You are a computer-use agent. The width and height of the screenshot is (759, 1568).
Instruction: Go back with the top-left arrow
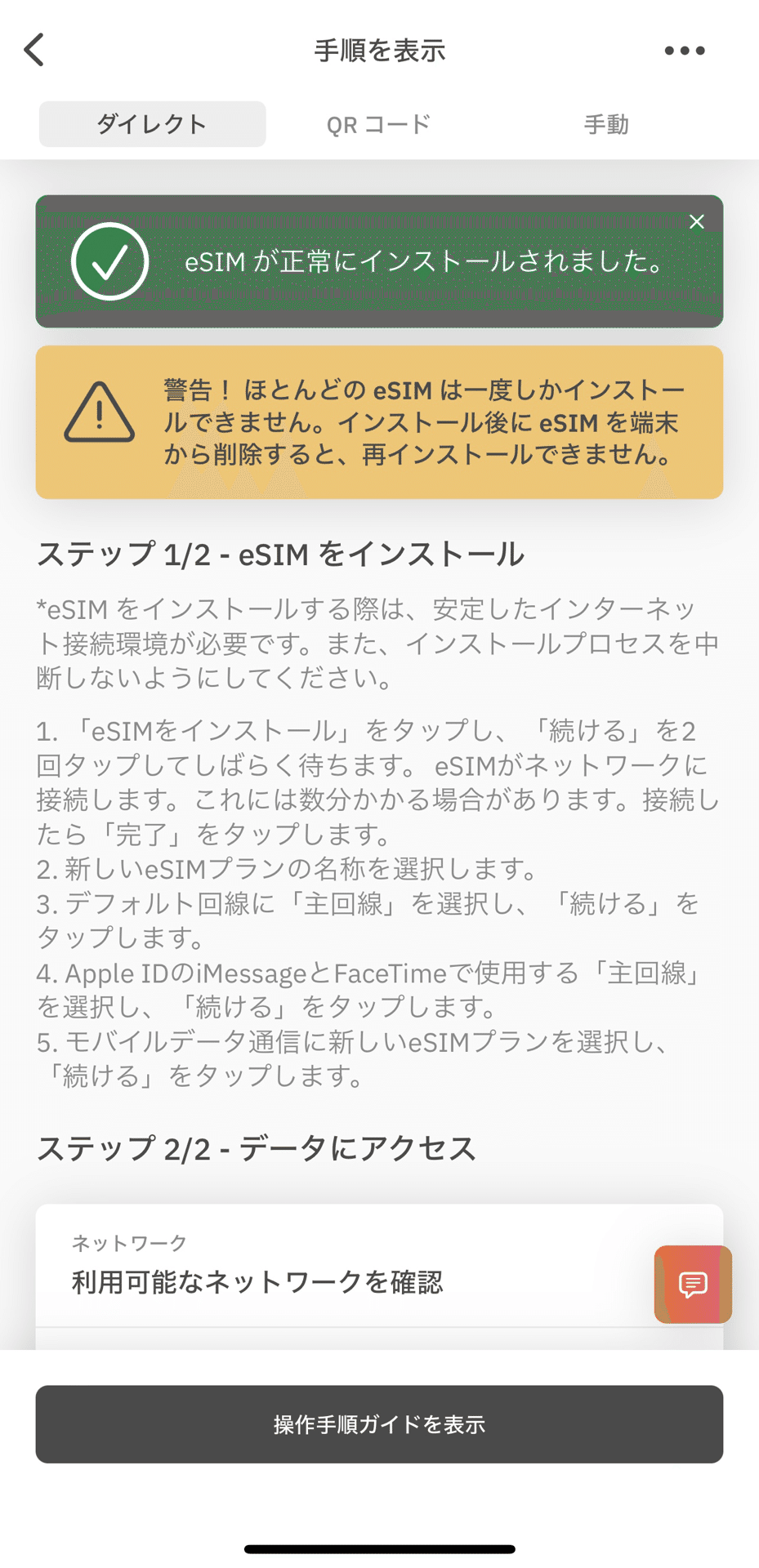point(34,50)
